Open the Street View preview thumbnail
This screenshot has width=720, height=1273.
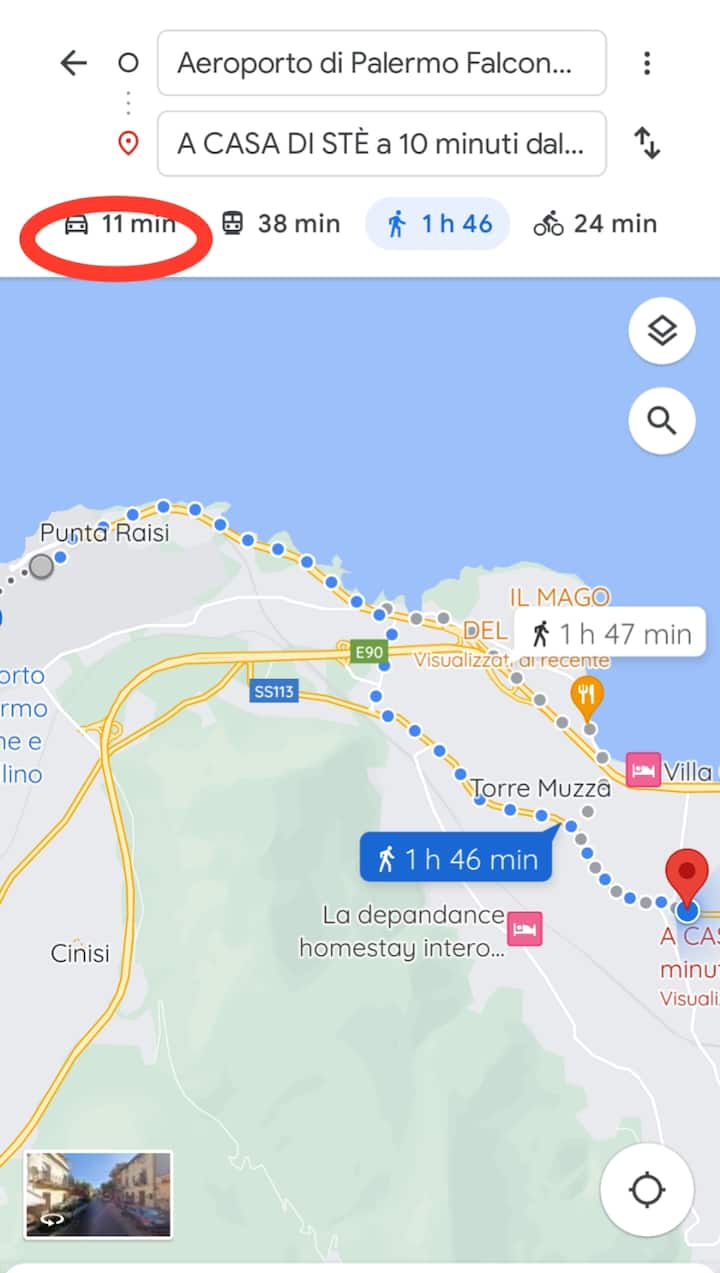(x=98, y=1194)
